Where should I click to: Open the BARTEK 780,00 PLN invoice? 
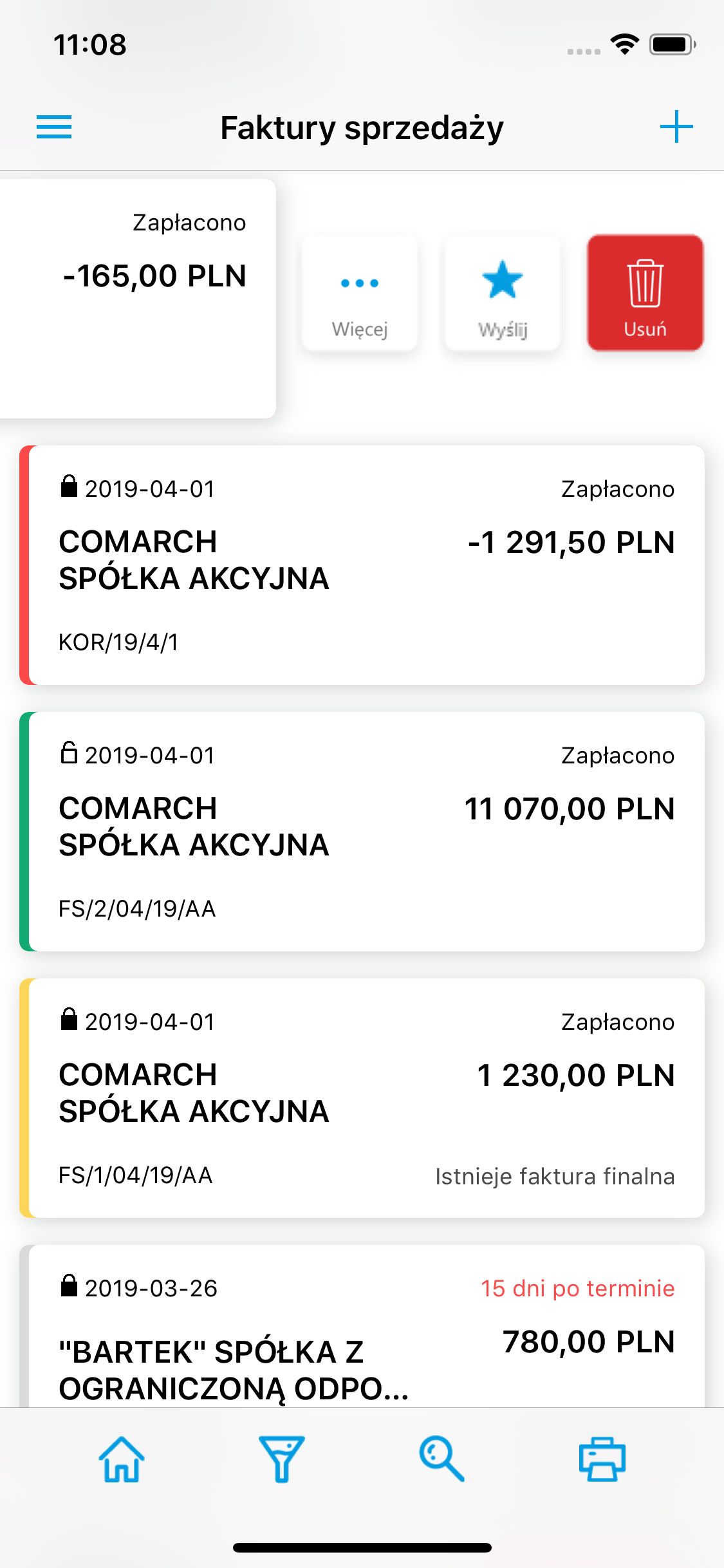362,1326
